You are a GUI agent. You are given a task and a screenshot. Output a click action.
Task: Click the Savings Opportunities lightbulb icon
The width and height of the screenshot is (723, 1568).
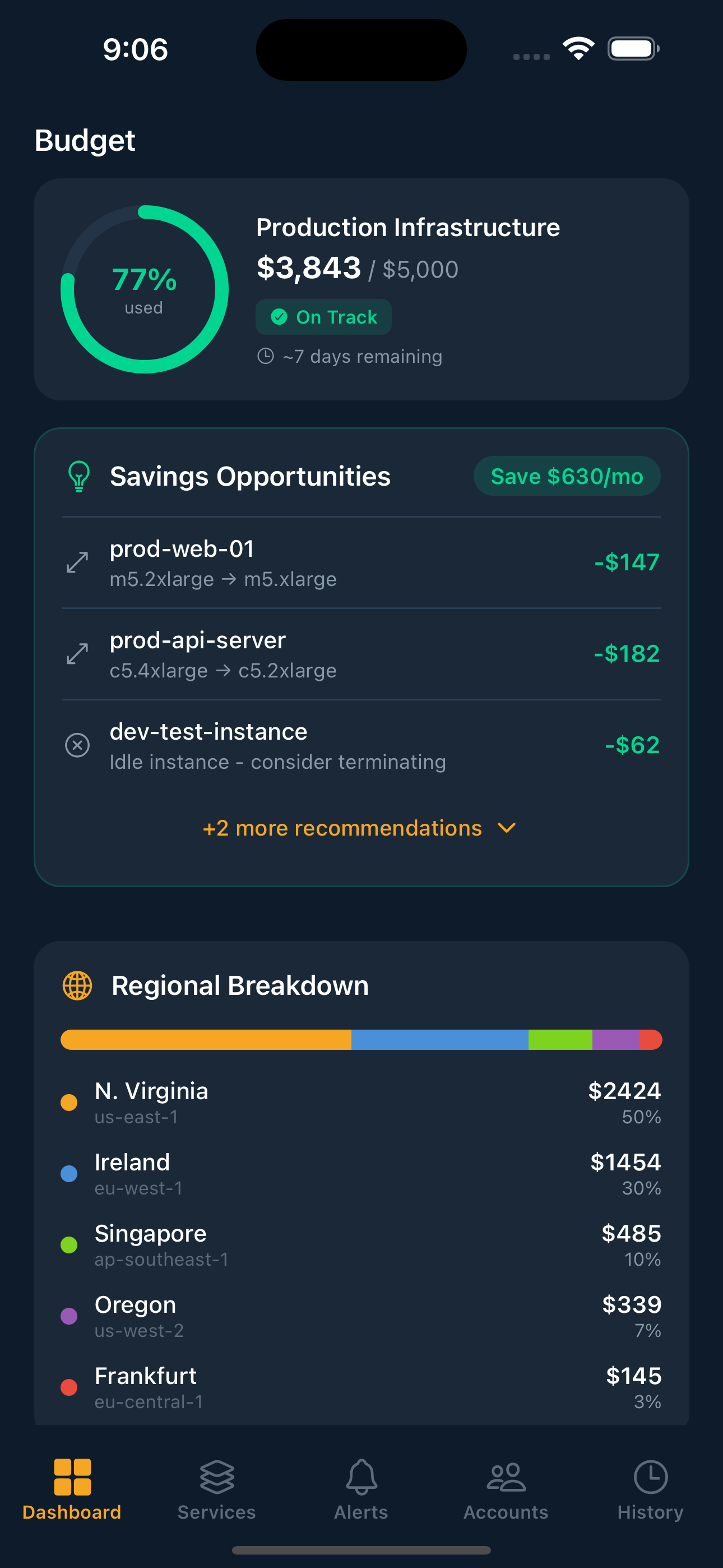pos(78,476)
